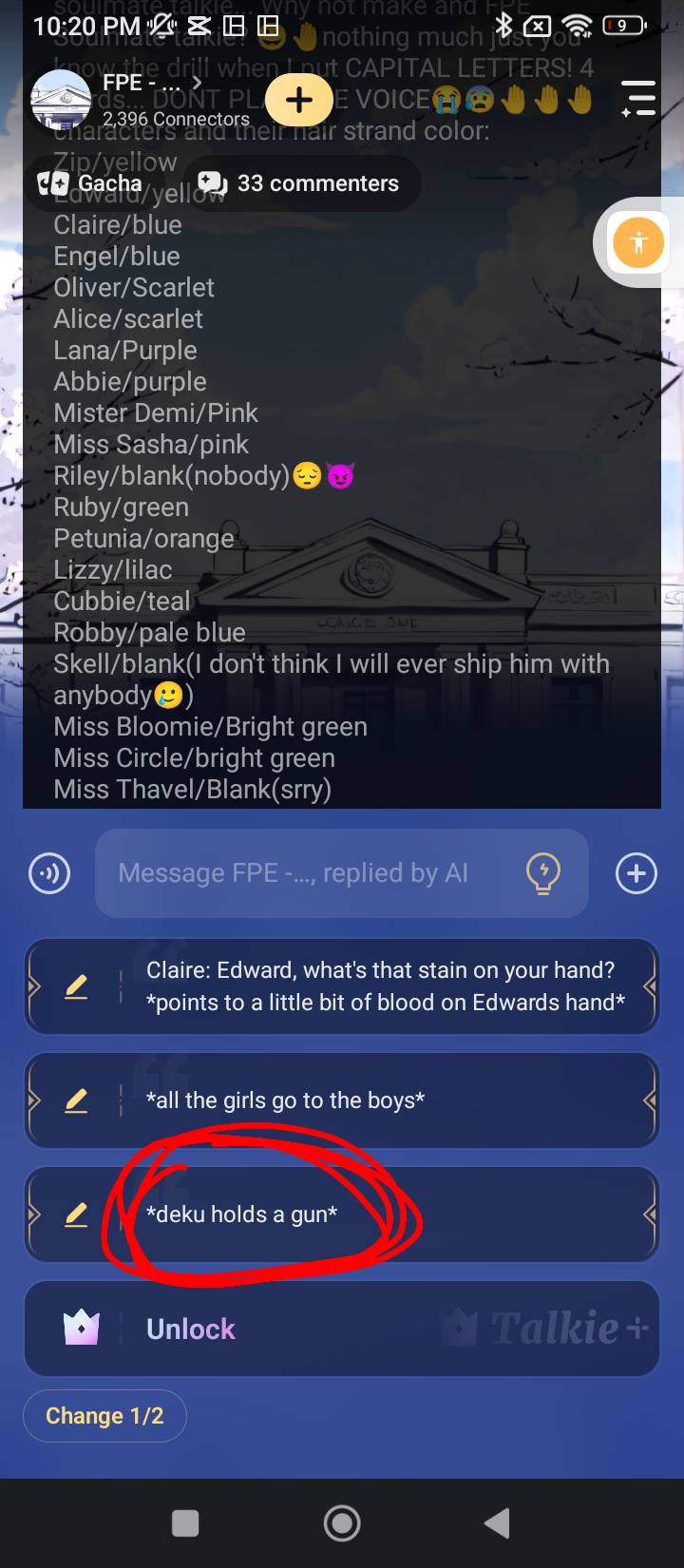Select the Claire: Edward stain suggestion
Viewport: 684px width, 1568px height.
(x=385, y=986)
